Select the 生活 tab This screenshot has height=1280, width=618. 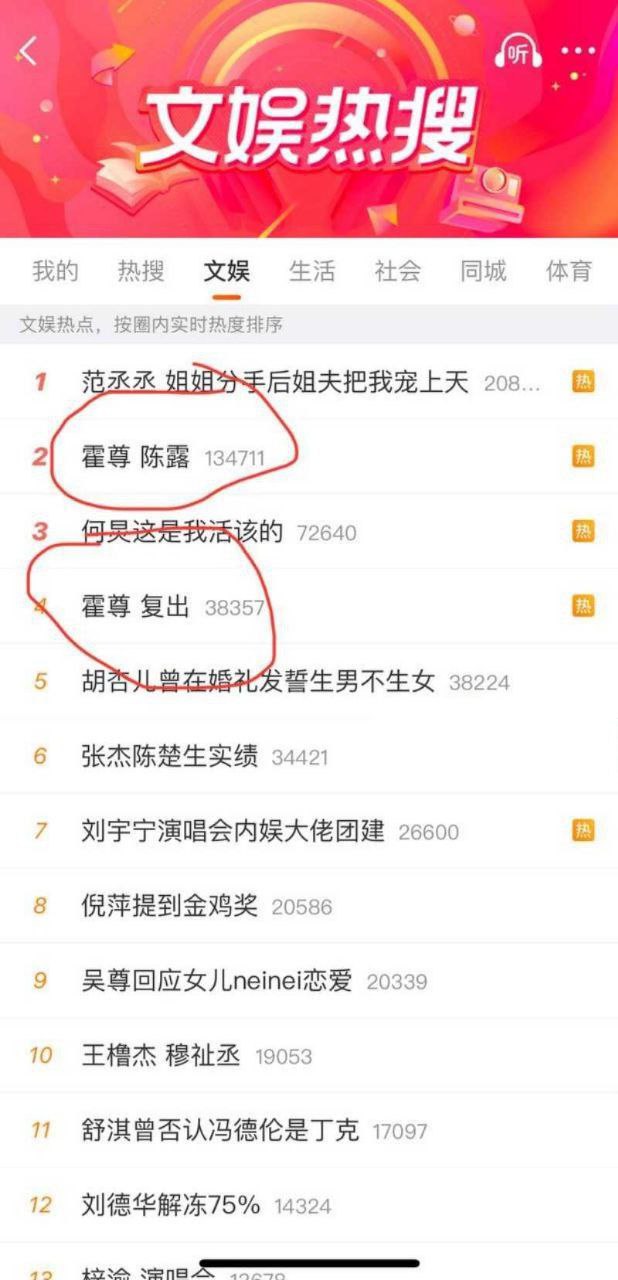click(x=312, y=271)
